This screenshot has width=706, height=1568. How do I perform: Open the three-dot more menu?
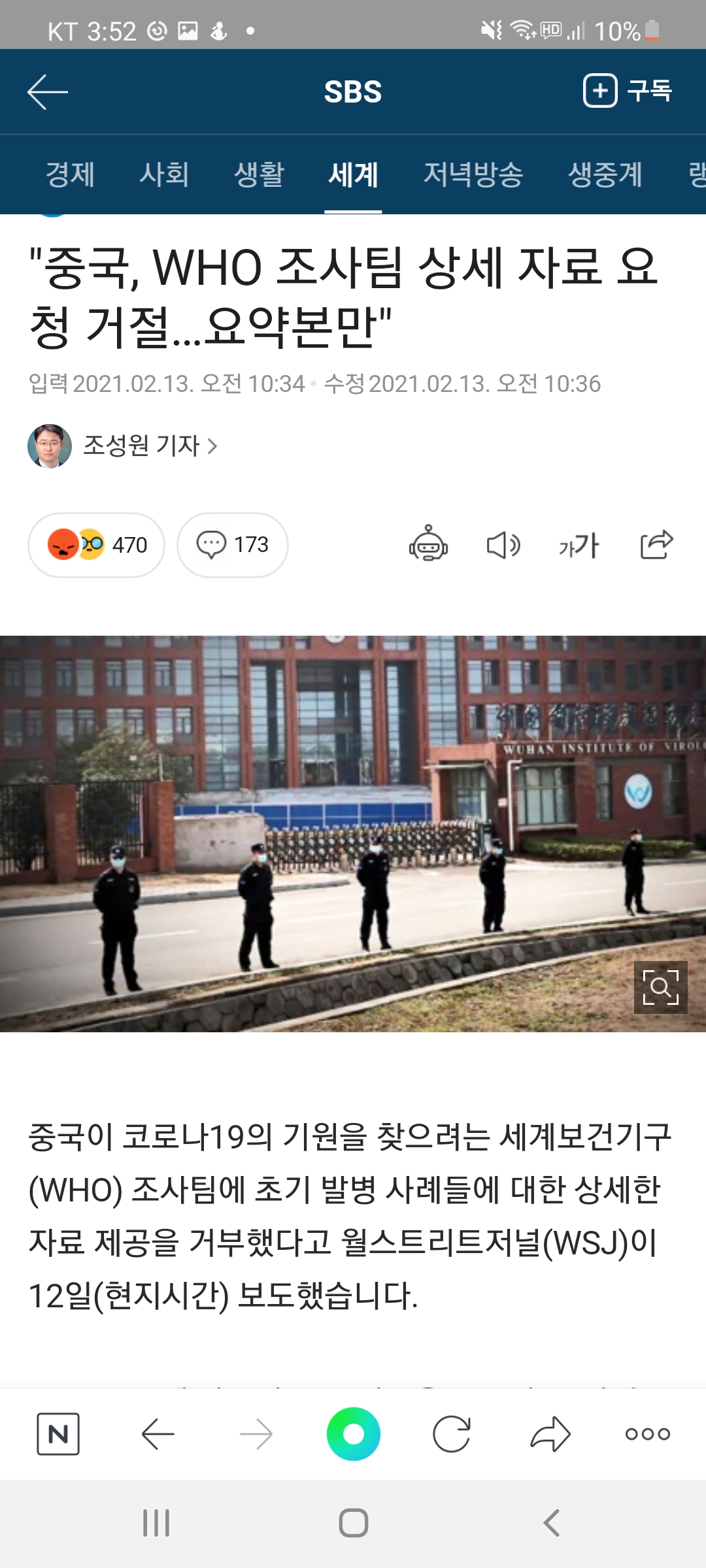click(x=648, y=1434)
